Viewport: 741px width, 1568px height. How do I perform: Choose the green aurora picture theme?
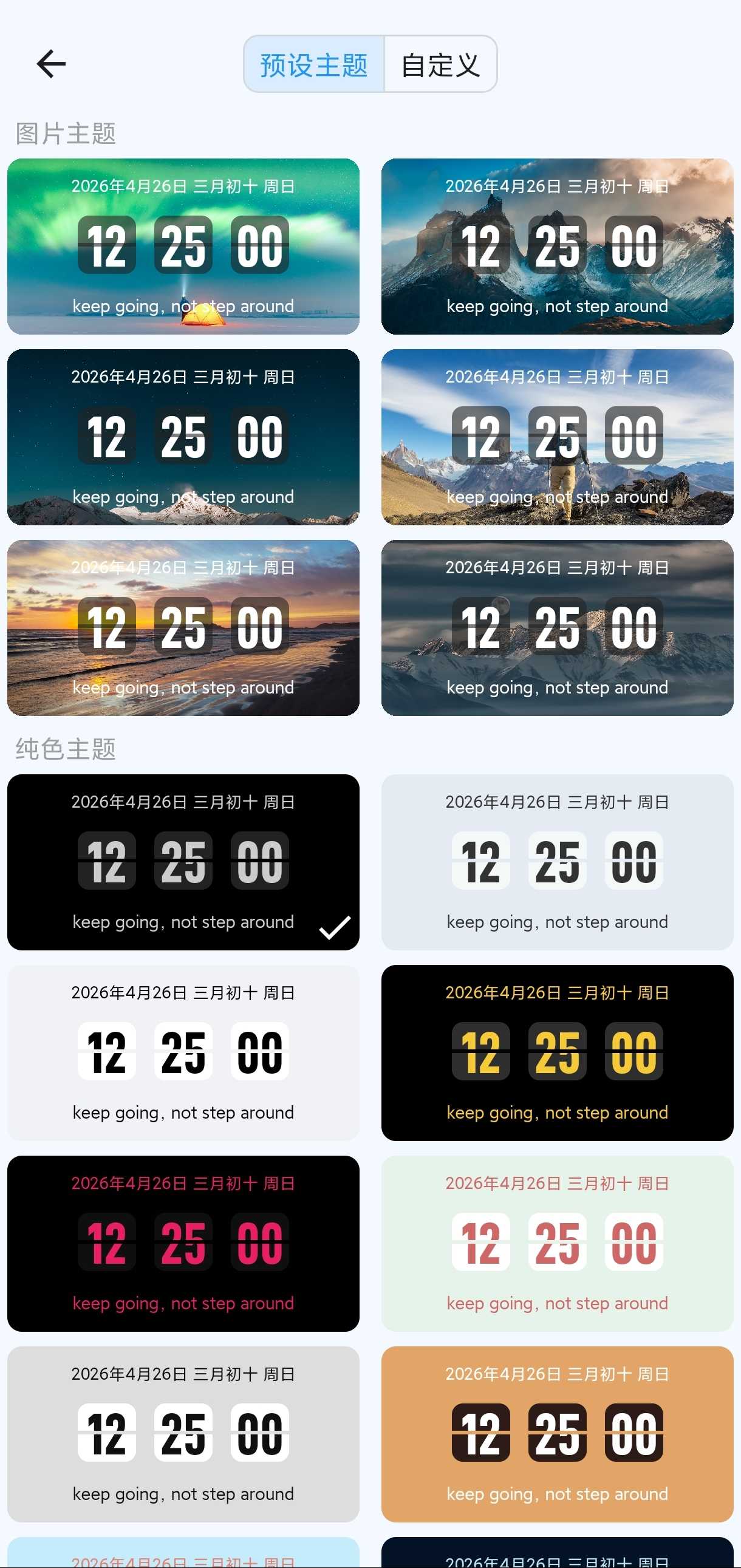coord(183,246)
